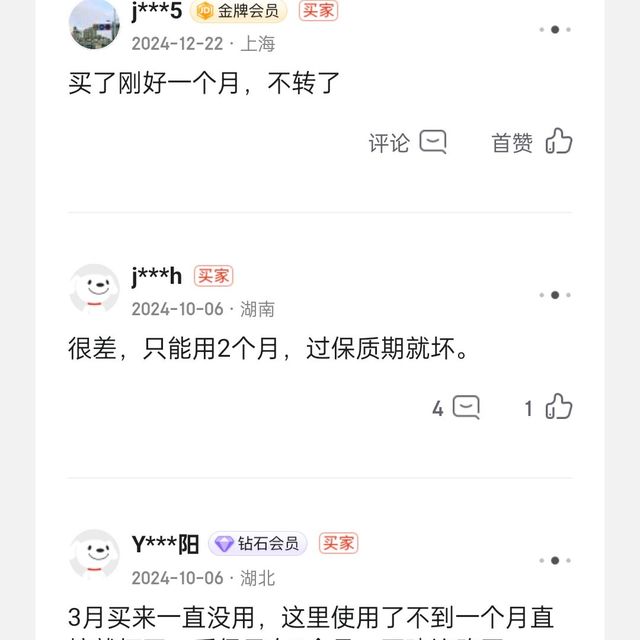Open Y***阳's profile avatar
Screen dimensions: 640x640
(94, 555)
